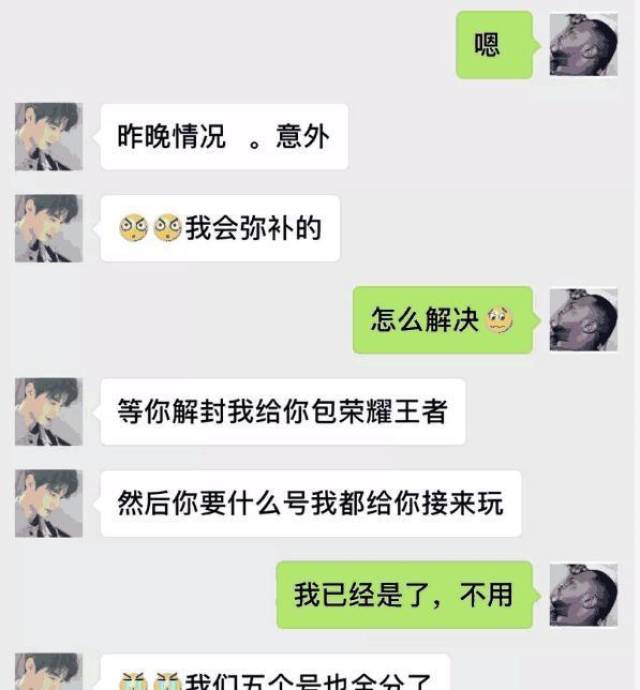
Task: Tap avatar next to "然后你要什么号我都给你接来玩"
Action: (48, 503)
